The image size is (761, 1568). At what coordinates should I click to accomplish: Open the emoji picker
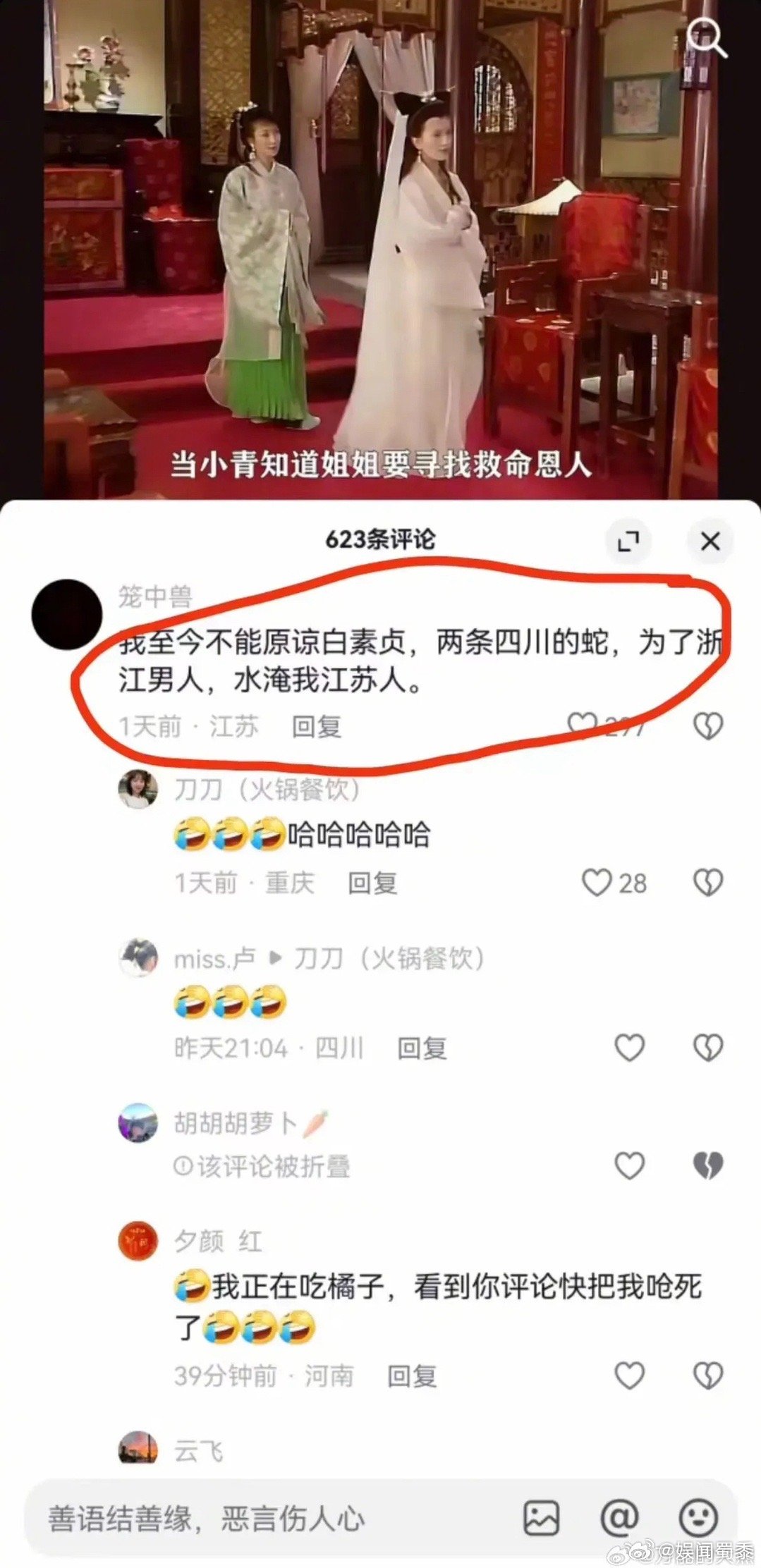[x=698, y=1518]
